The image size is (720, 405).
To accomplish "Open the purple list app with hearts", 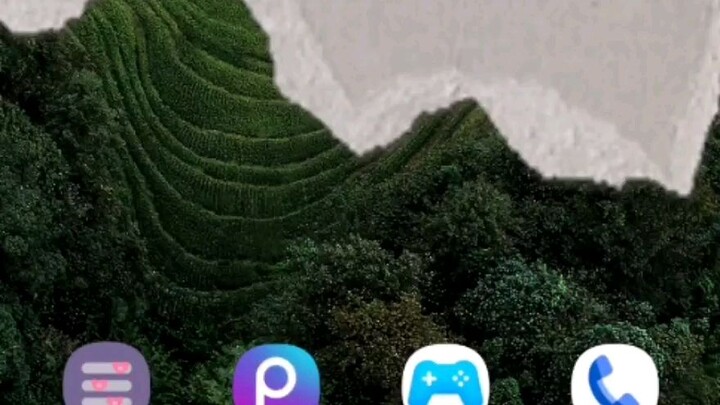I will pos(107,378).
